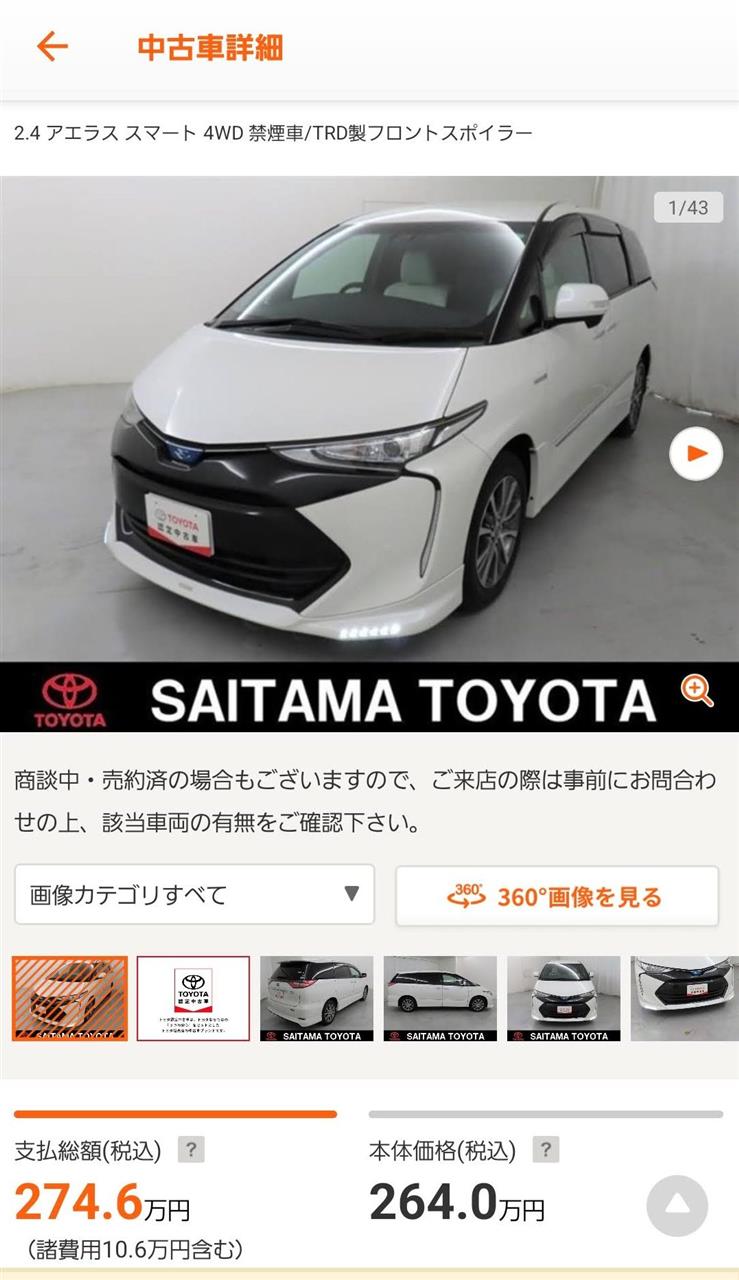Open the straight front view thumbnail
This screenshot has height=1280, width=739.
coord(563,999)
